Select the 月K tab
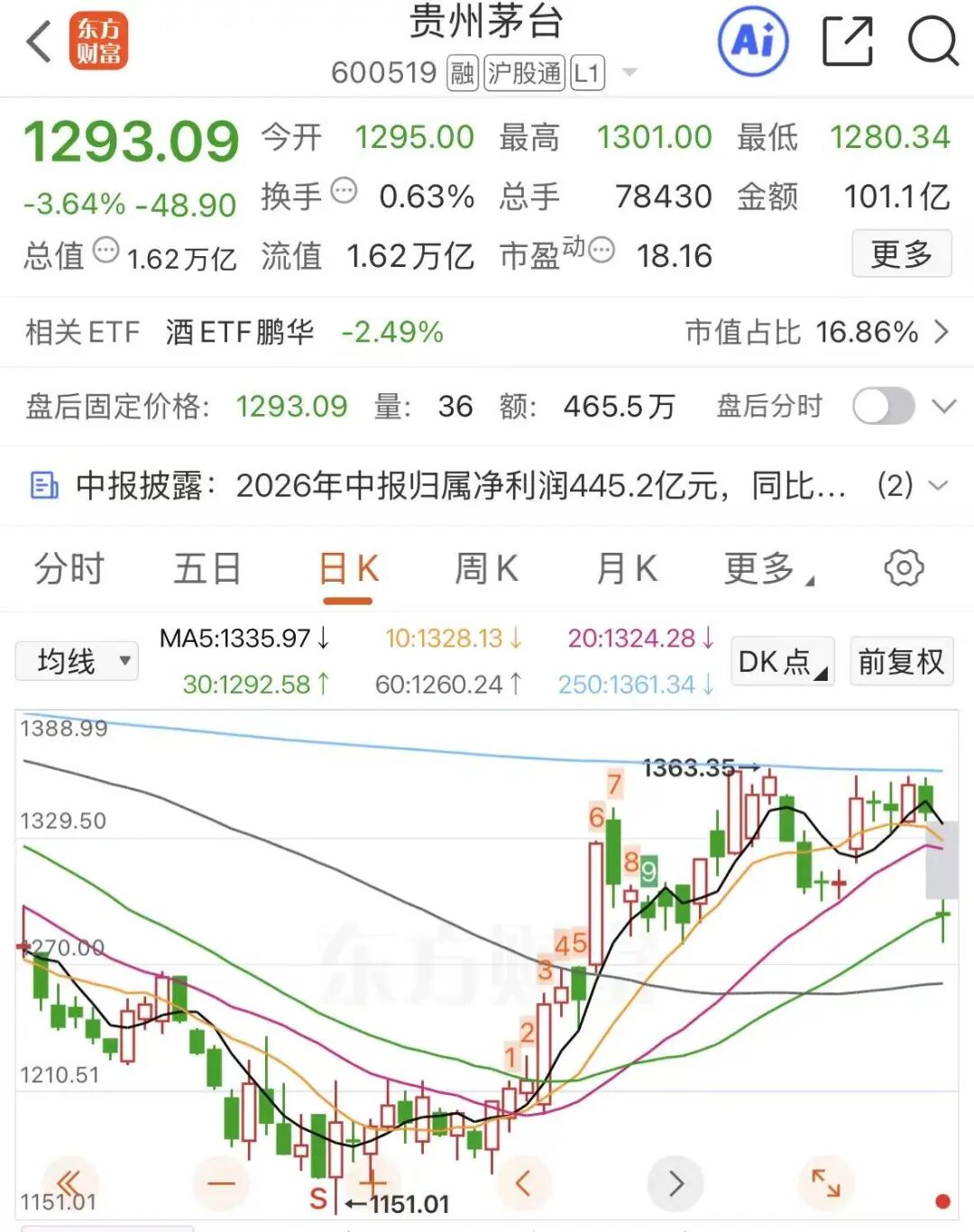Screen dimensions: 974x1232 [626, 569]
